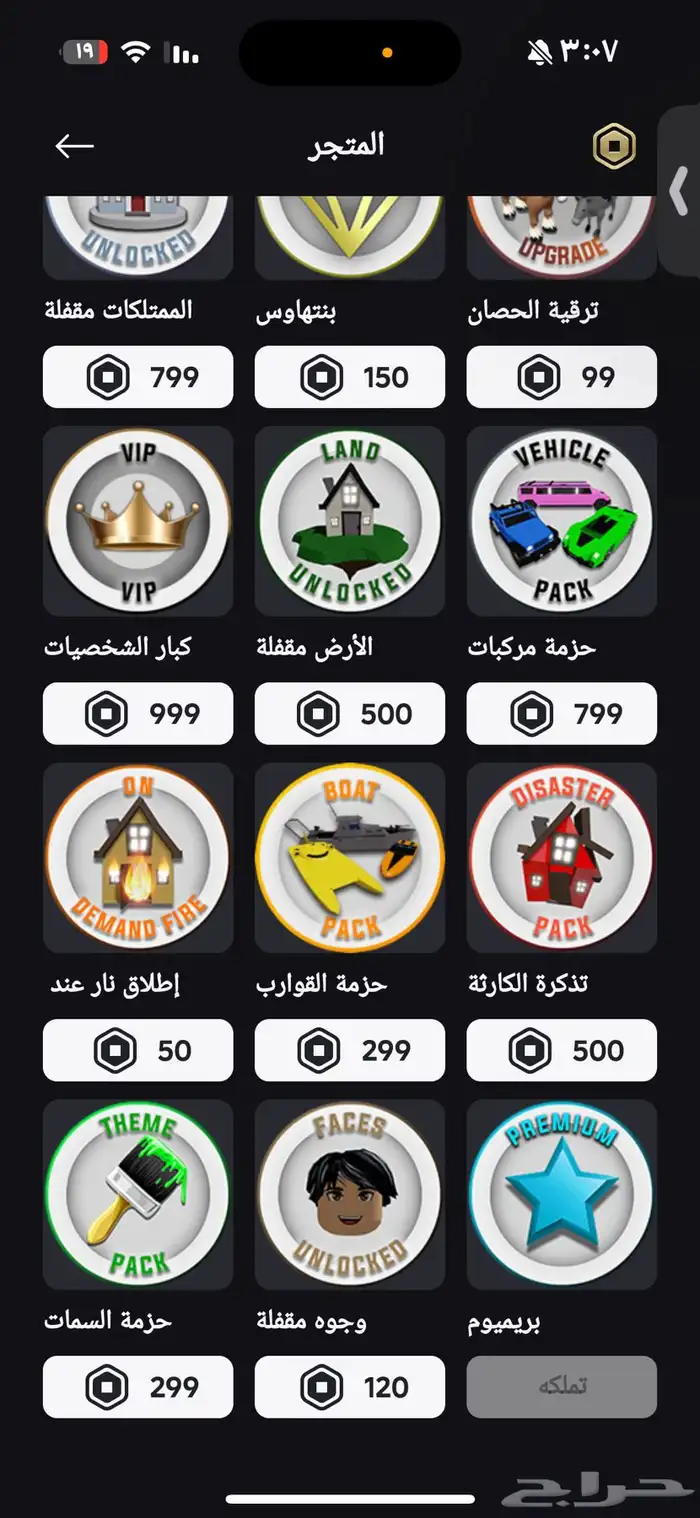Purchase كبار الشخصيات for 999 Robux
This screenshot has height=1518, width=700.
[x=138, y=713]
